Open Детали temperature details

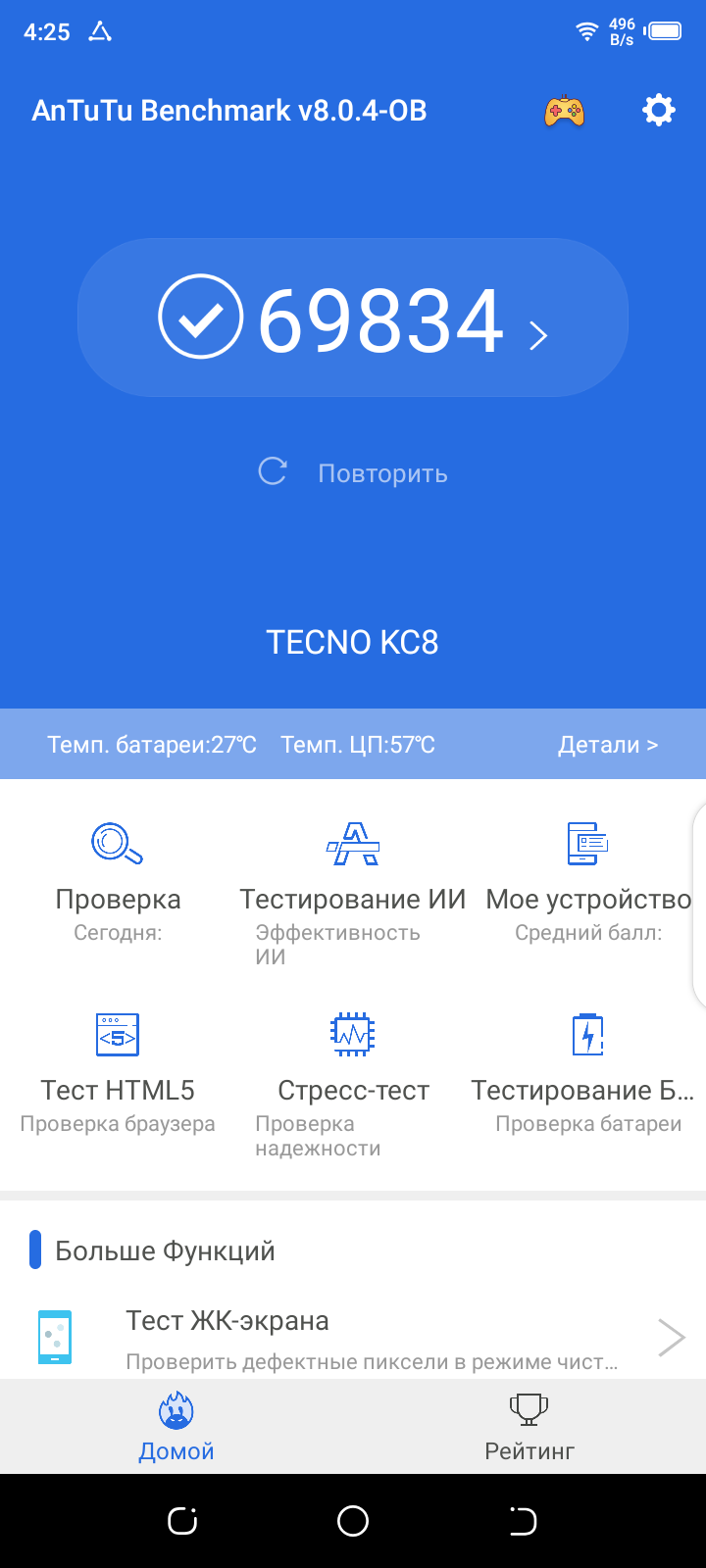click(x=607, y=745)
